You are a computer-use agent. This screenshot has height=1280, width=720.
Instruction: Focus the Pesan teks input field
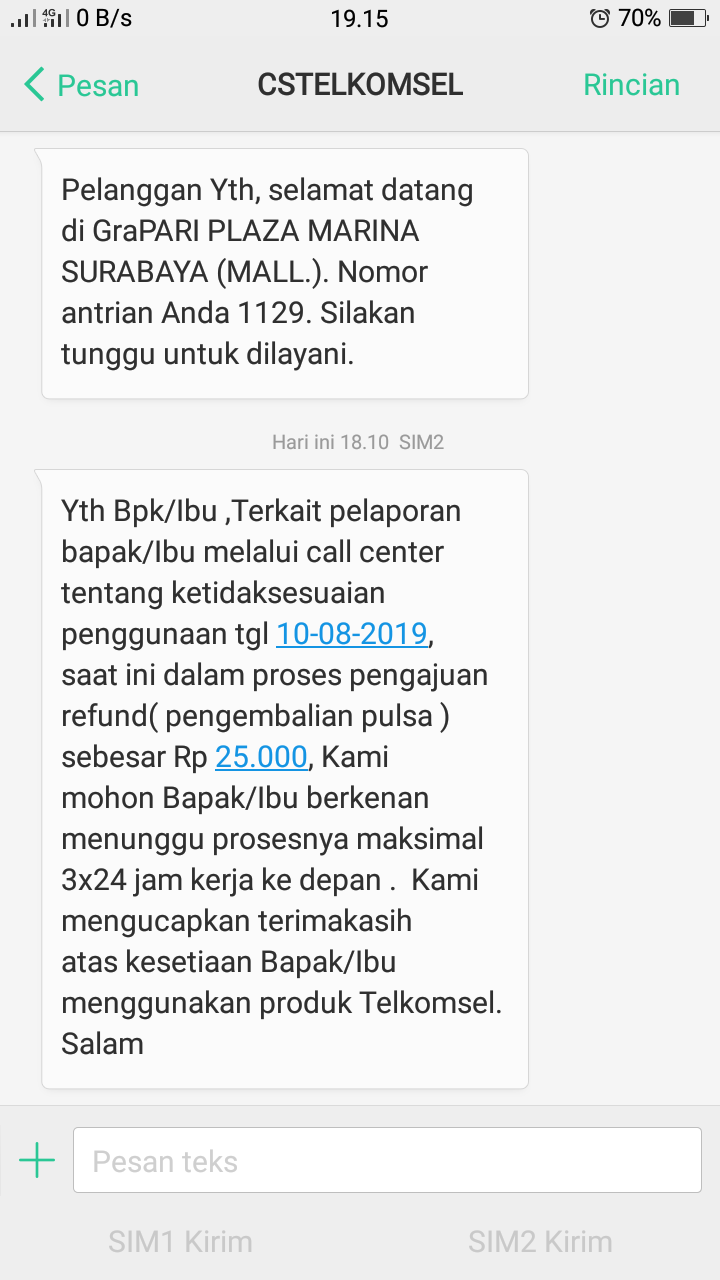[387, 1161]
